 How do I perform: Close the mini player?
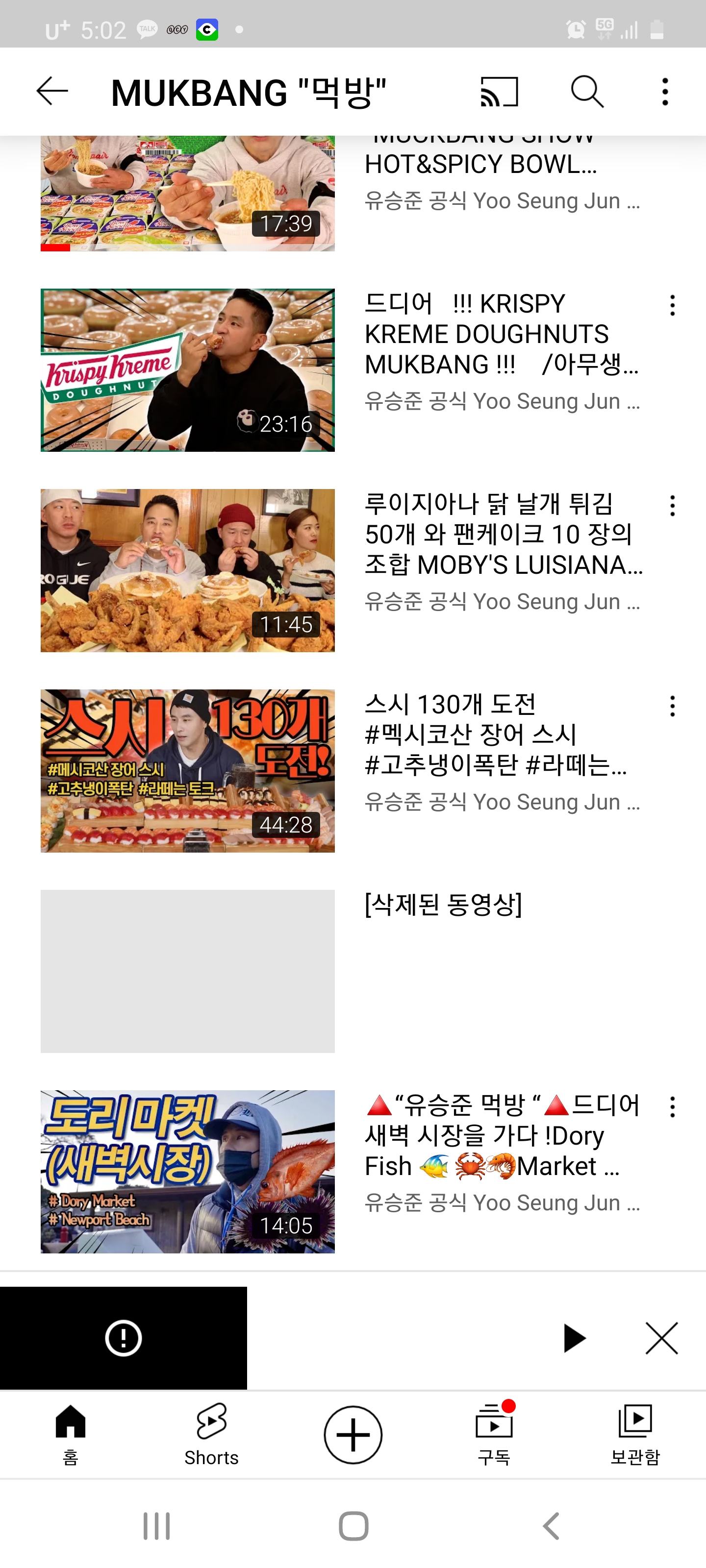click(661, 1338)
